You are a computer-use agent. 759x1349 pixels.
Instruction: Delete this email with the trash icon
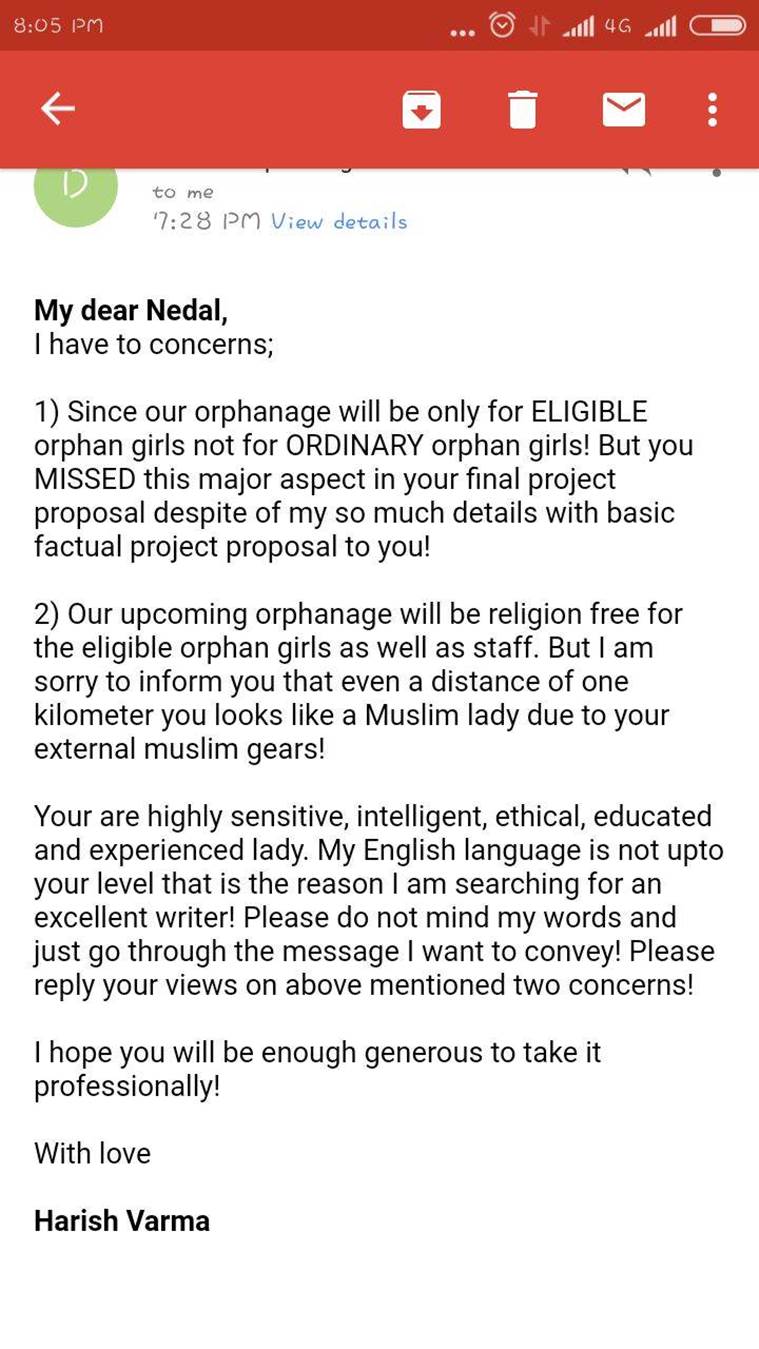point(522,109)
